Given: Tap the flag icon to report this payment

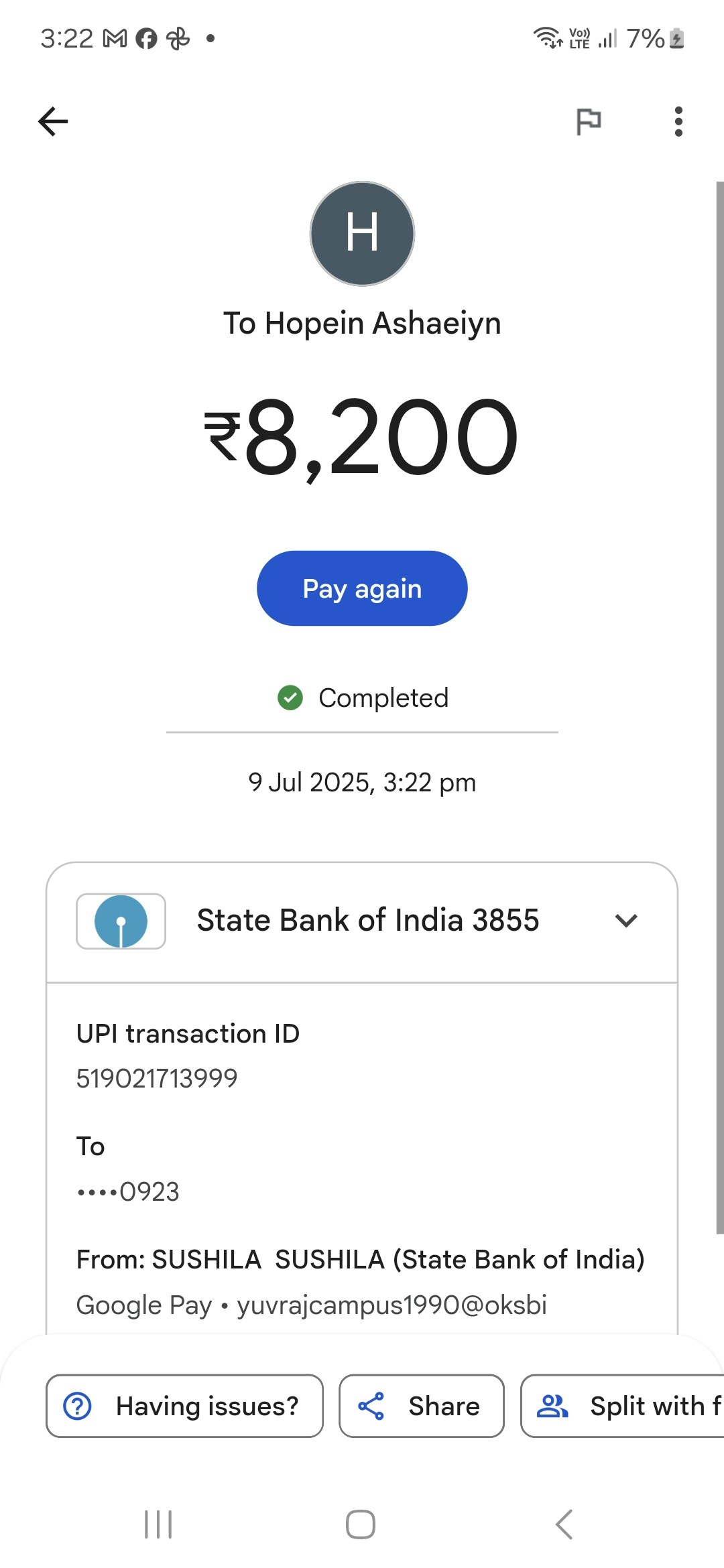Looking at the screenshot, I should pyautogui.click(x=589, y=121).
